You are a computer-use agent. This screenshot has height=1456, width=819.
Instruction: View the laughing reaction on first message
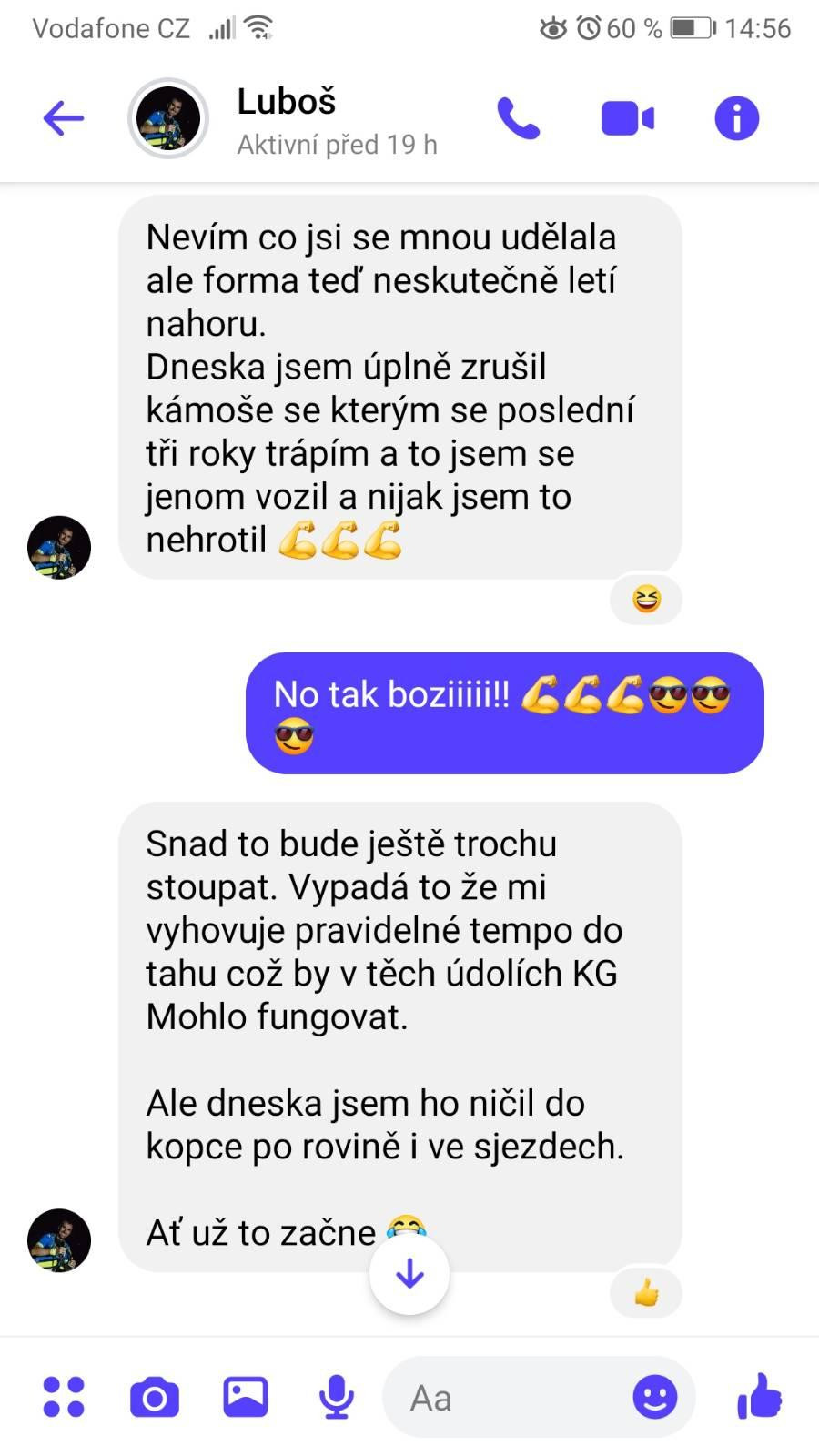click(646, 599)
